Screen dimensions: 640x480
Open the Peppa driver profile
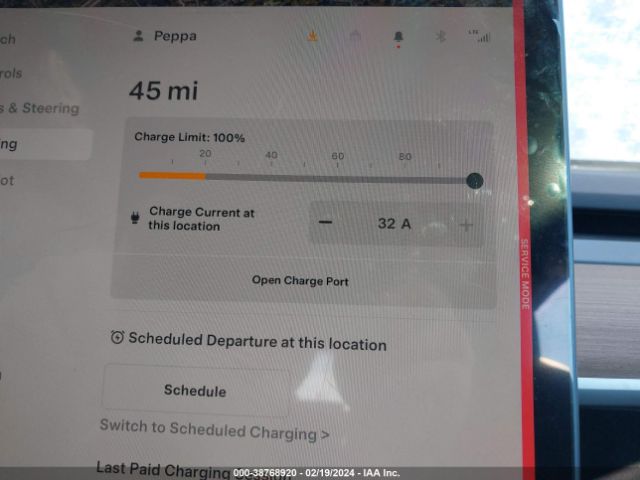(x=165, y=36)
